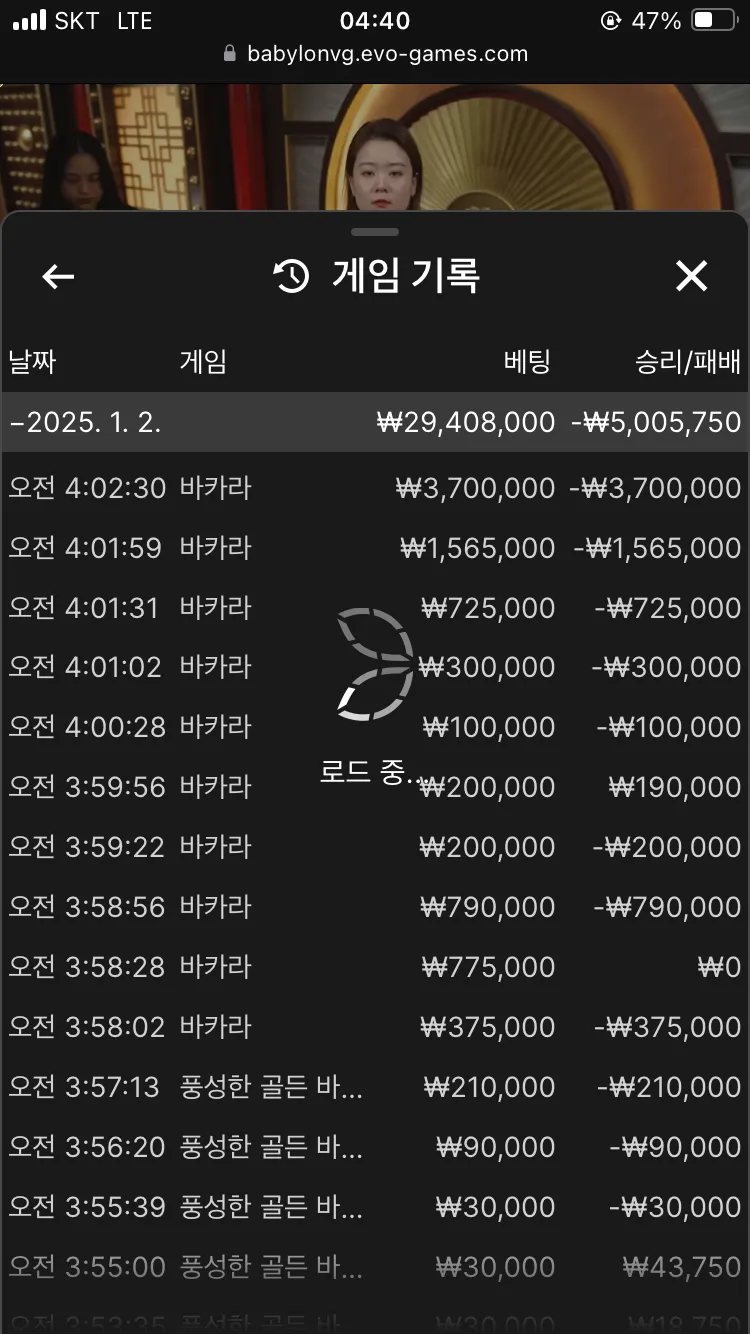
Task: Select the 오전 3:56:20 풍성한 골든 entry
Action: click(375, 1147)
